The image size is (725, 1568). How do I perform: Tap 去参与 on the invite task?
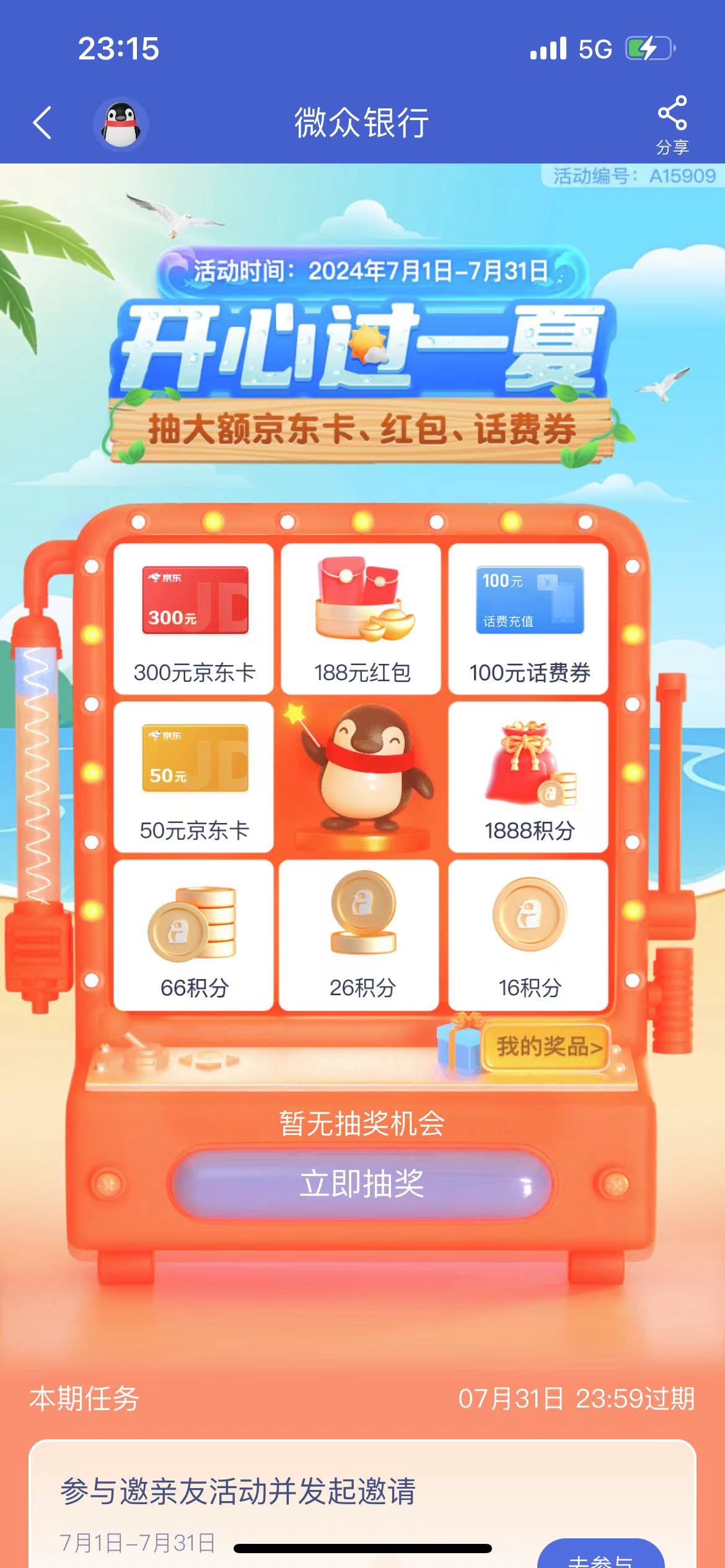click(600, 1556)
